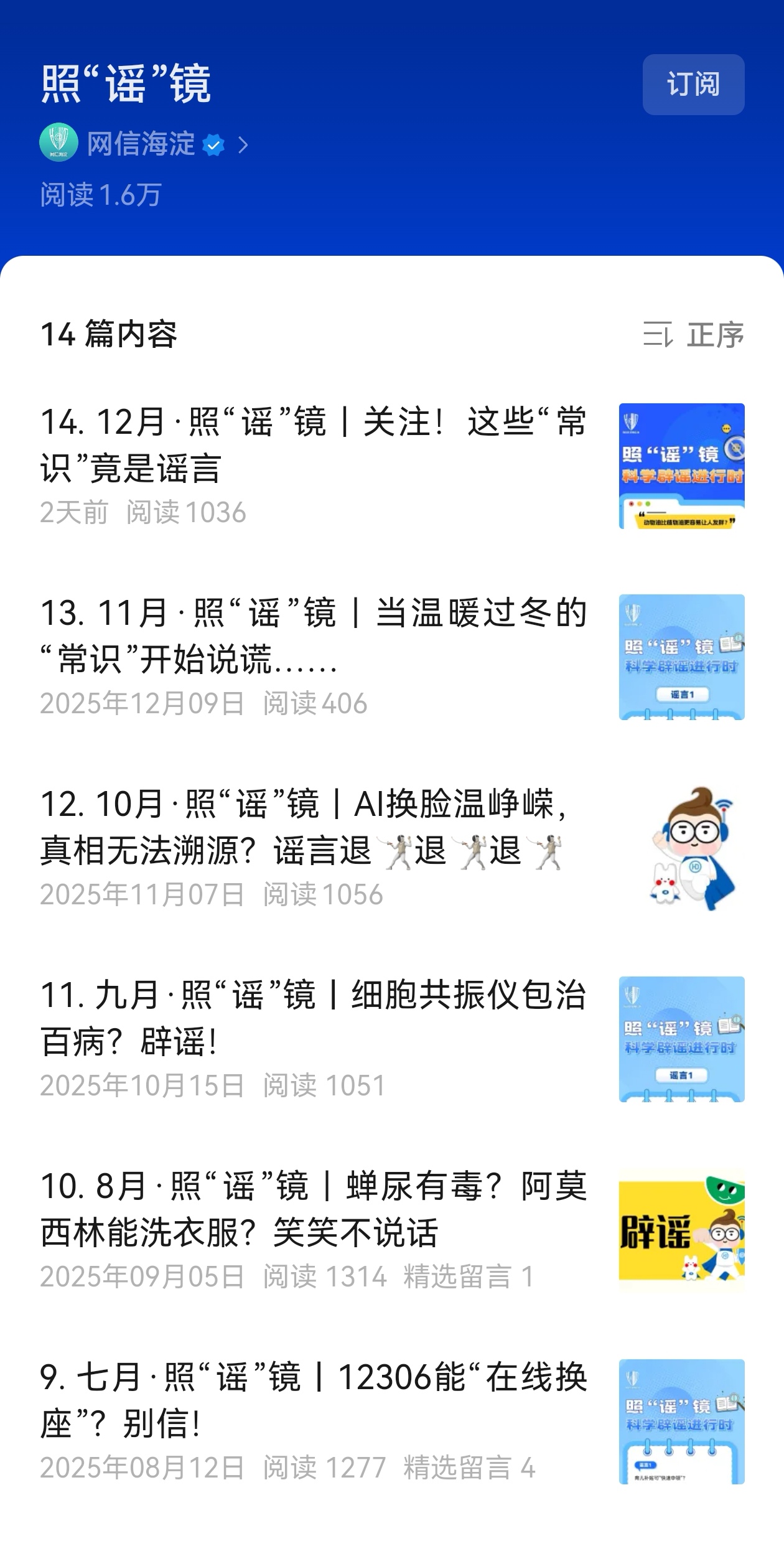Toggle the 正序 sort order

point(693,335)
